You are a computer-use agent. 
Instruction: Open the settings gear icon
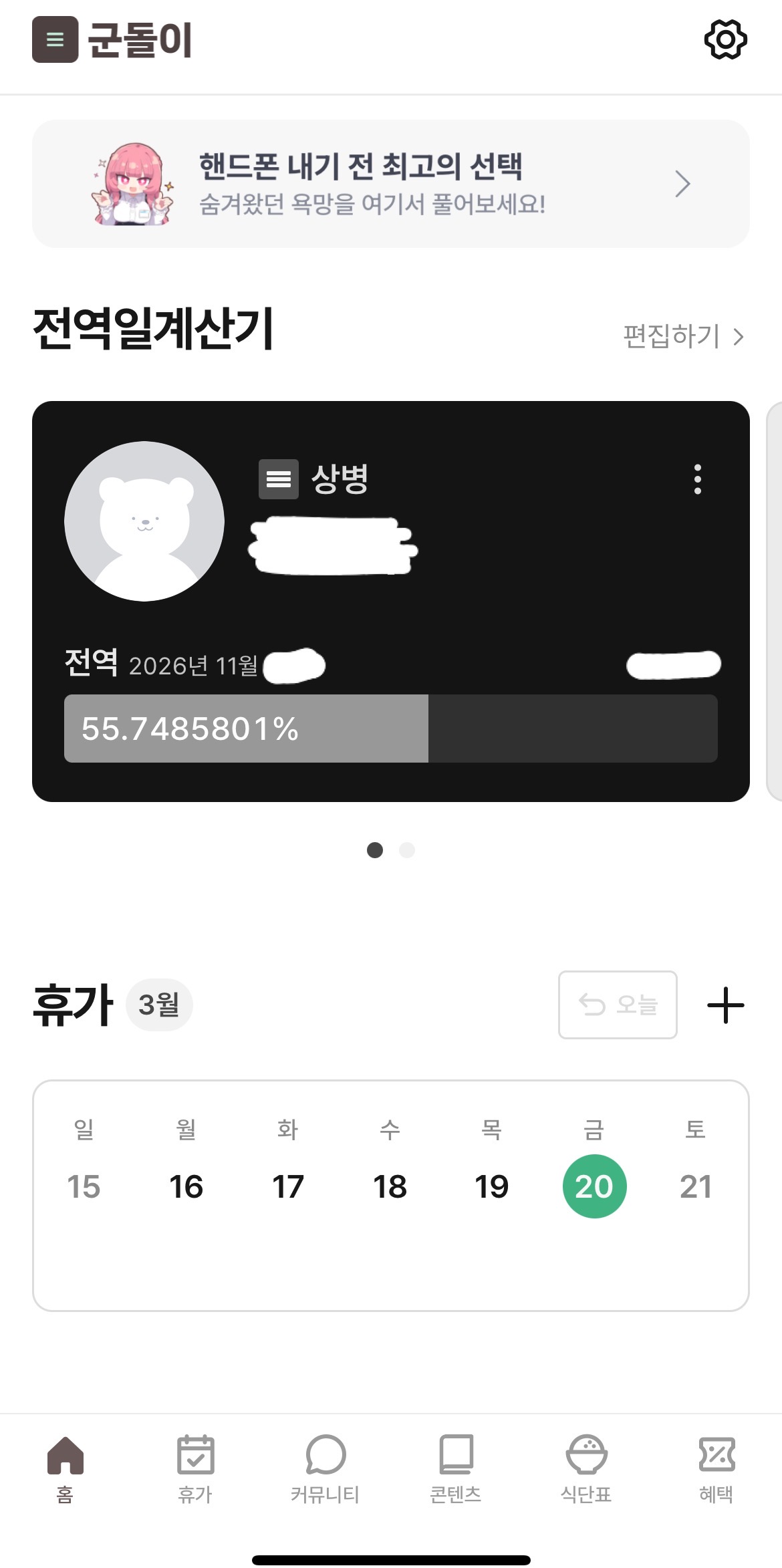coord(725,40)
